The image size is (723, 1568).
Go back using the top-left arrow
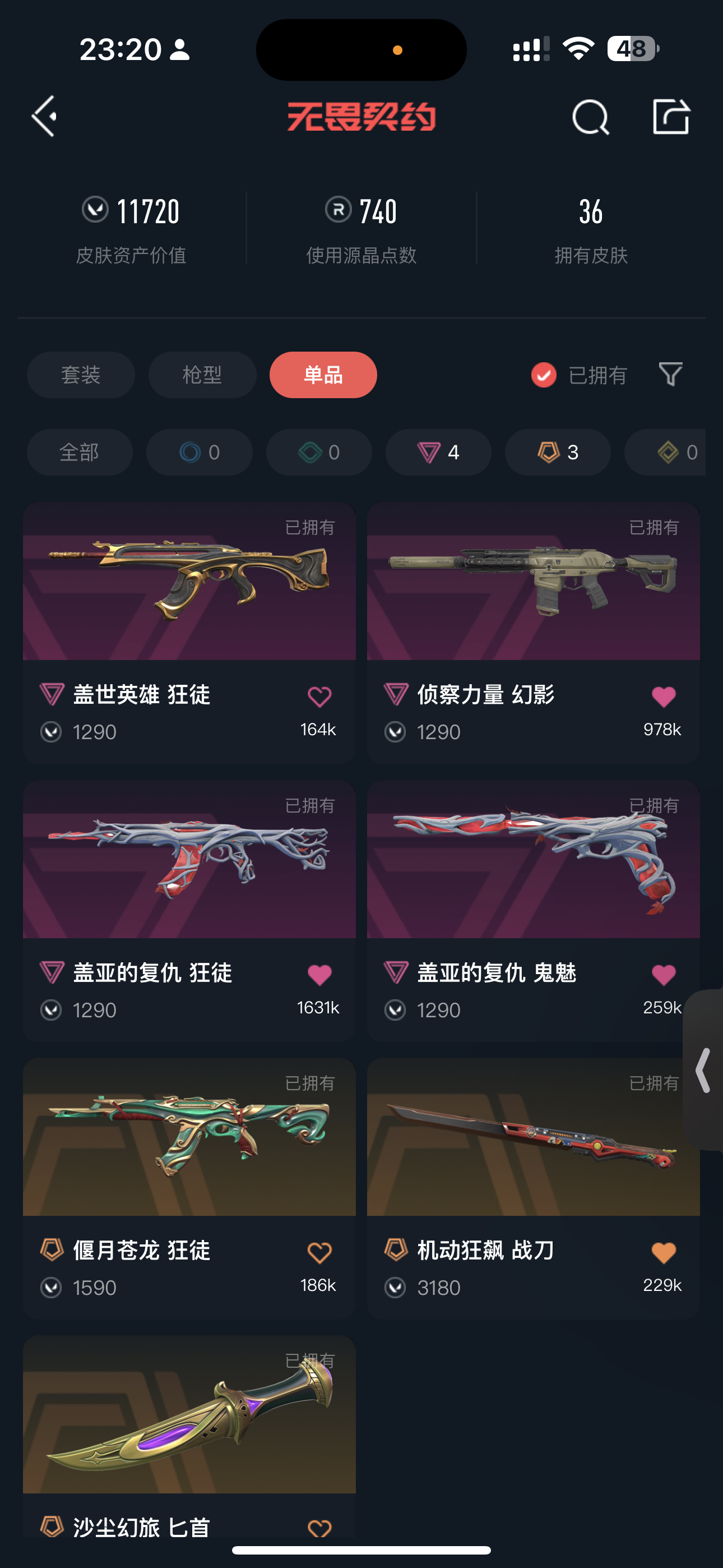[x=44, y=116]
